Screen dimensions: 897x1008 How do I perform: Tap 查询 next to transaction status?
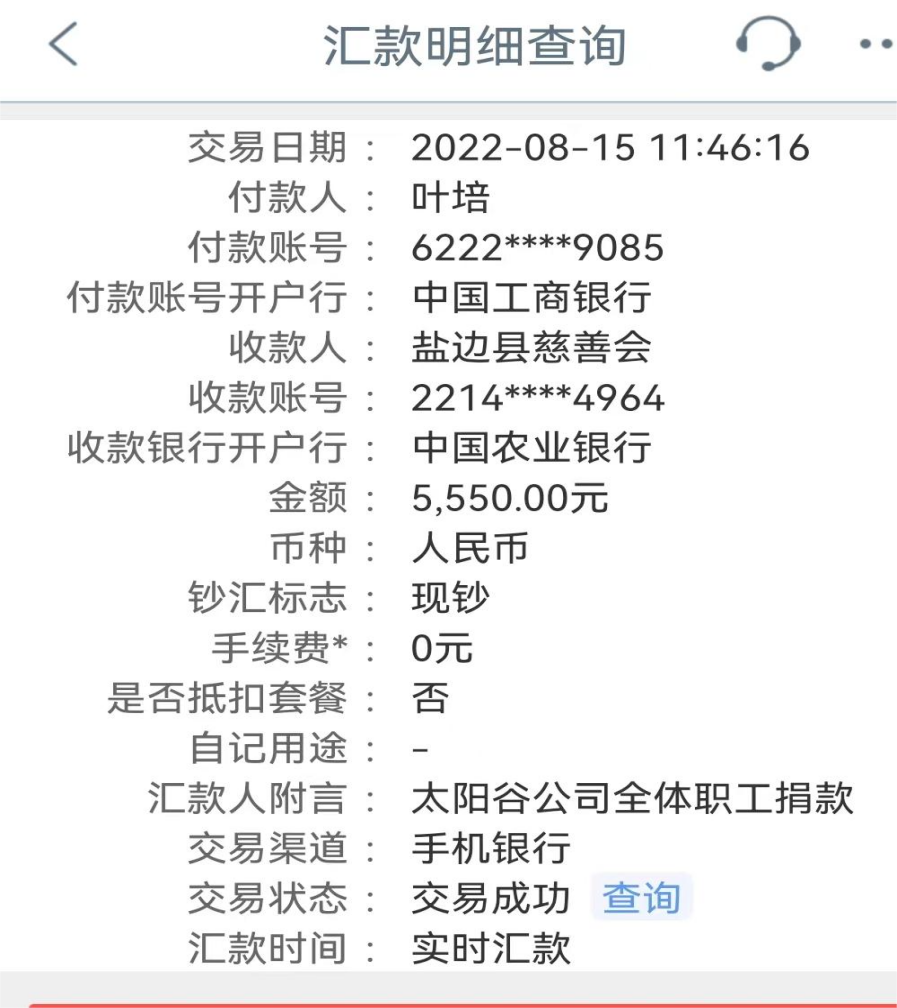[x=641, y=898]
